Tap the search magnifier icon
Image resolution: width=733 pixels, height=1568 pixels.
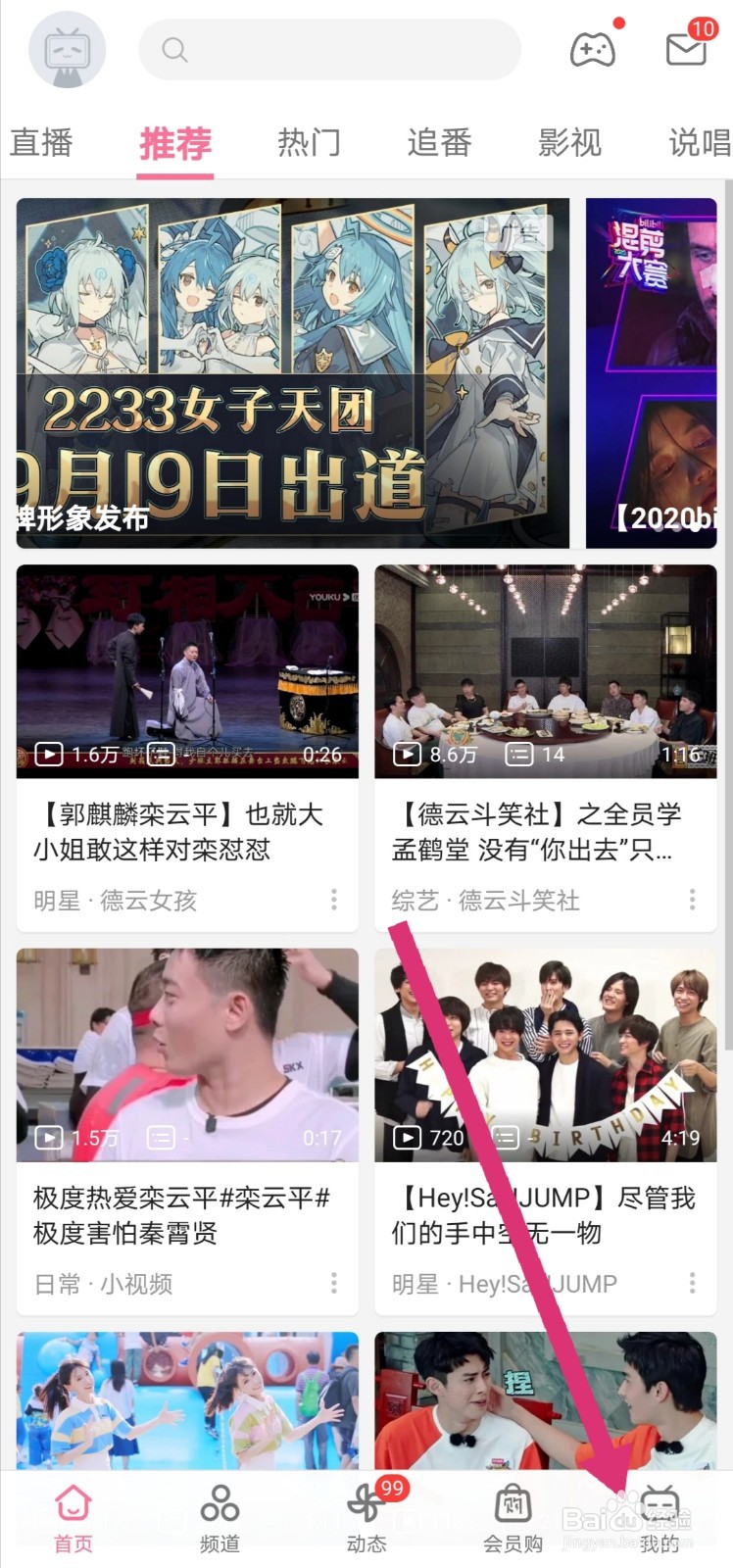(x=173, y=48)
